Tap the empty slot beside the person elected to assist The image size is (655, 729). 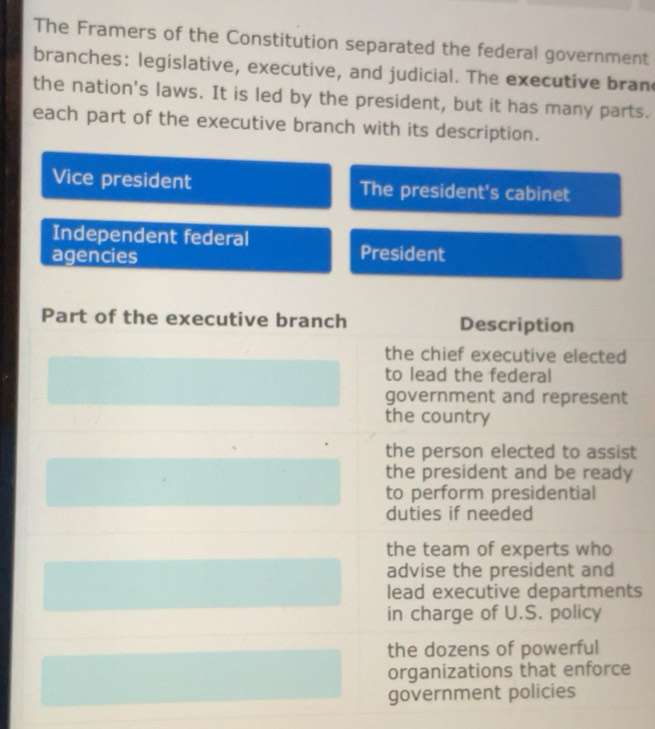tap(193, 481)
